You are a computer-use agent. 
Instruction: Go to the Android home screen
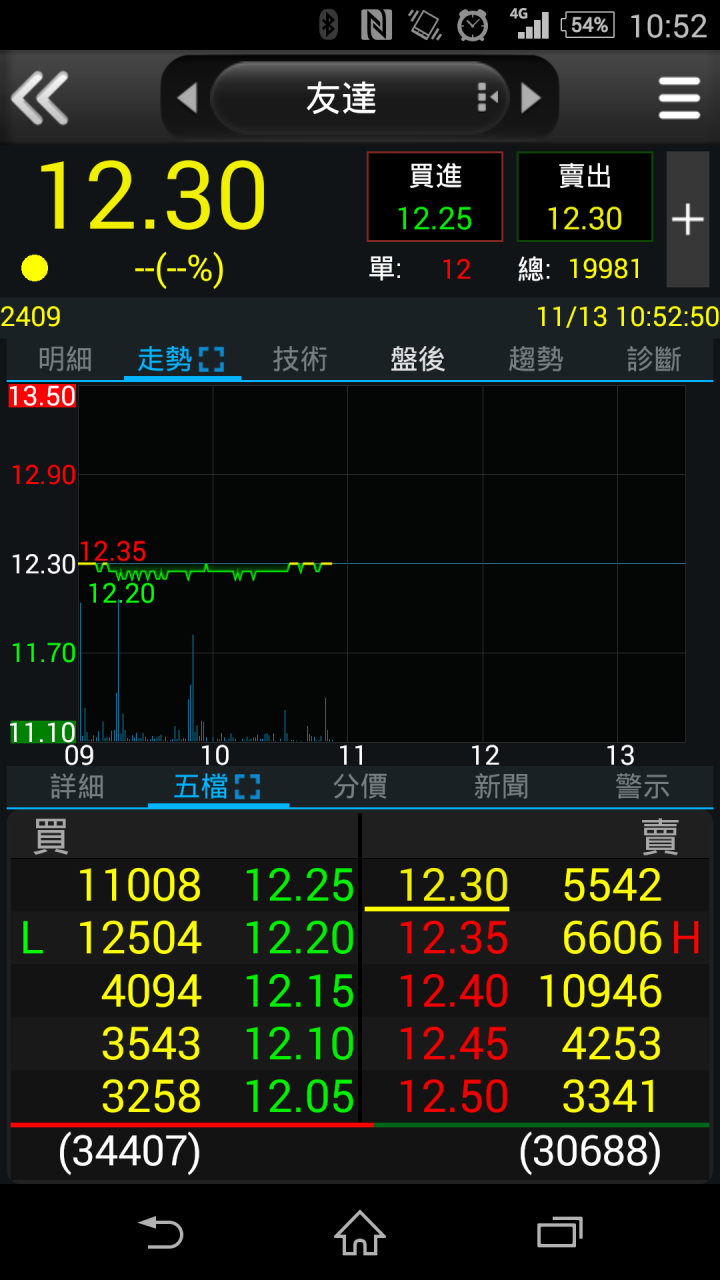click(360, 1232)
